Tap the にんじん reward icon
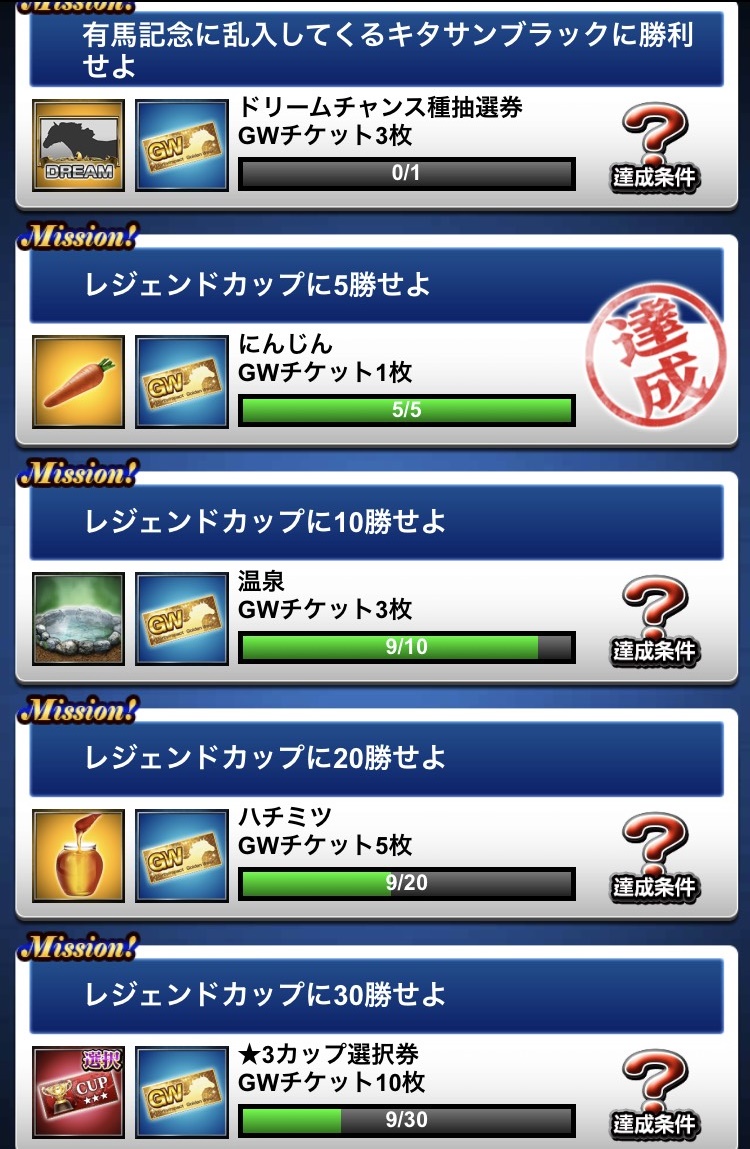750x1149 pixels. pyautogui.click(x=78, y=382)
